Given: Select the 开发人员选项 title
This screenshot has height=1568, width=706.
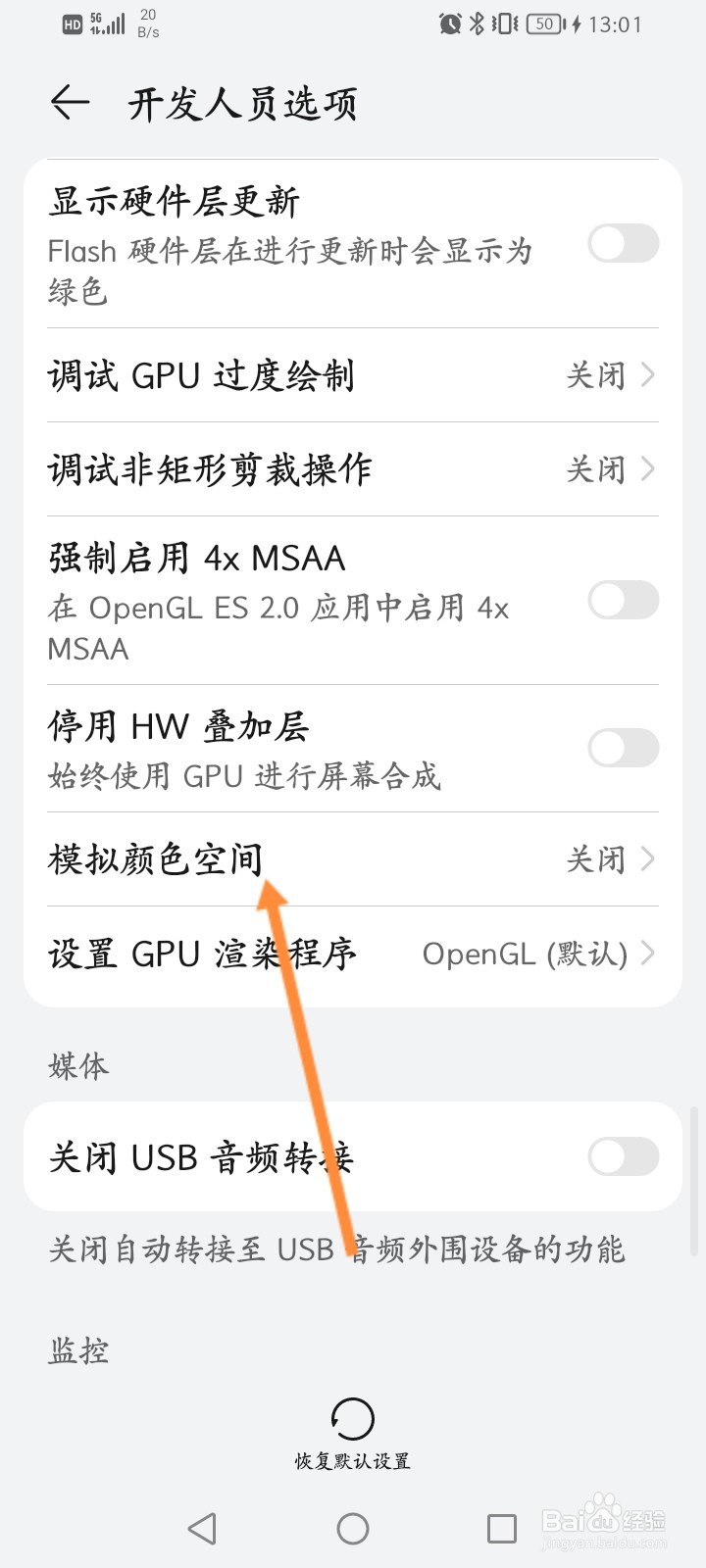Looking at the screenshot, I should pyautogui.click(x=242, y=101).
